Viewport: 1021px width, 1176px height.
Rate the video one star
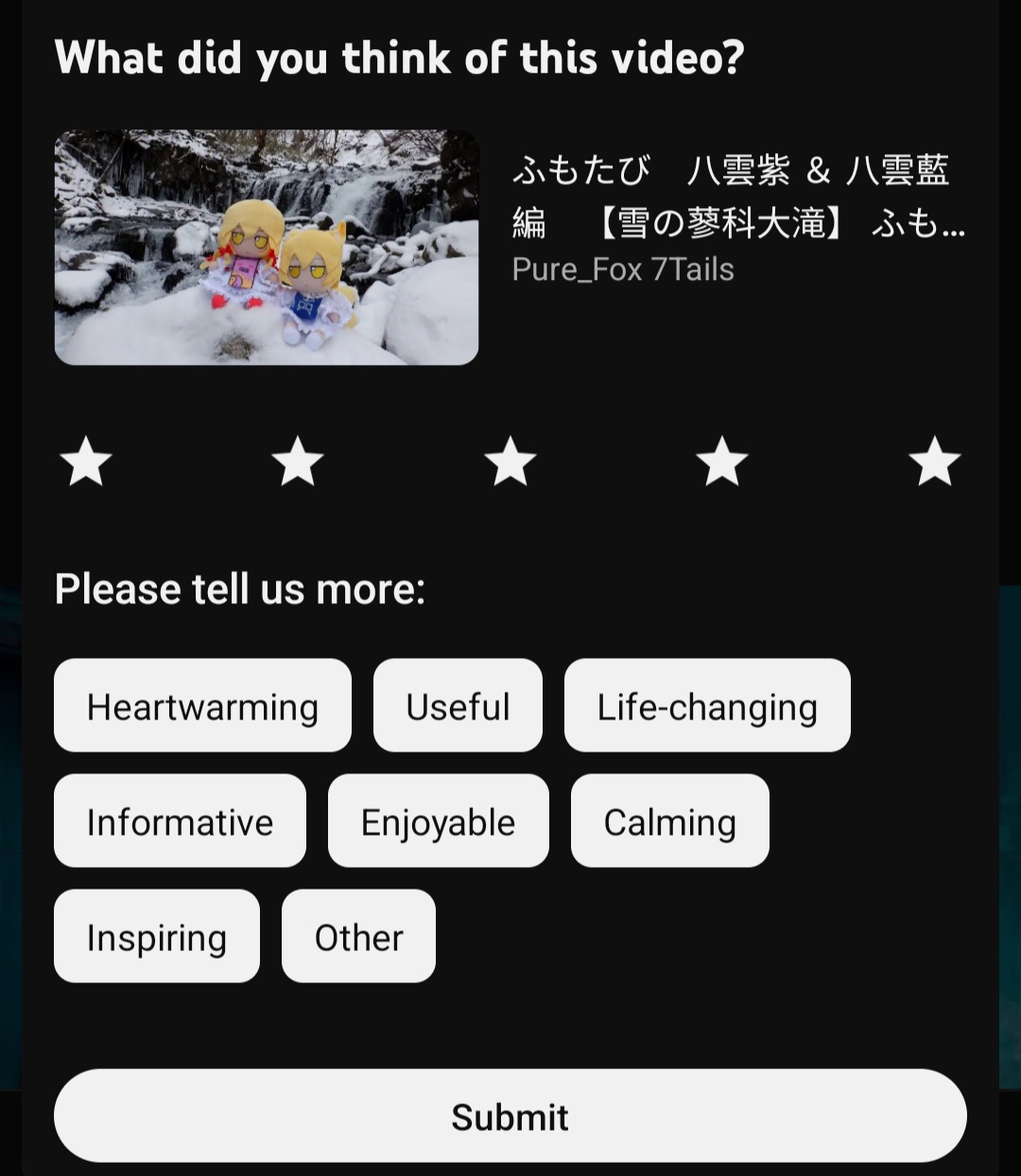pyautogui.click(x=86, y=461)
